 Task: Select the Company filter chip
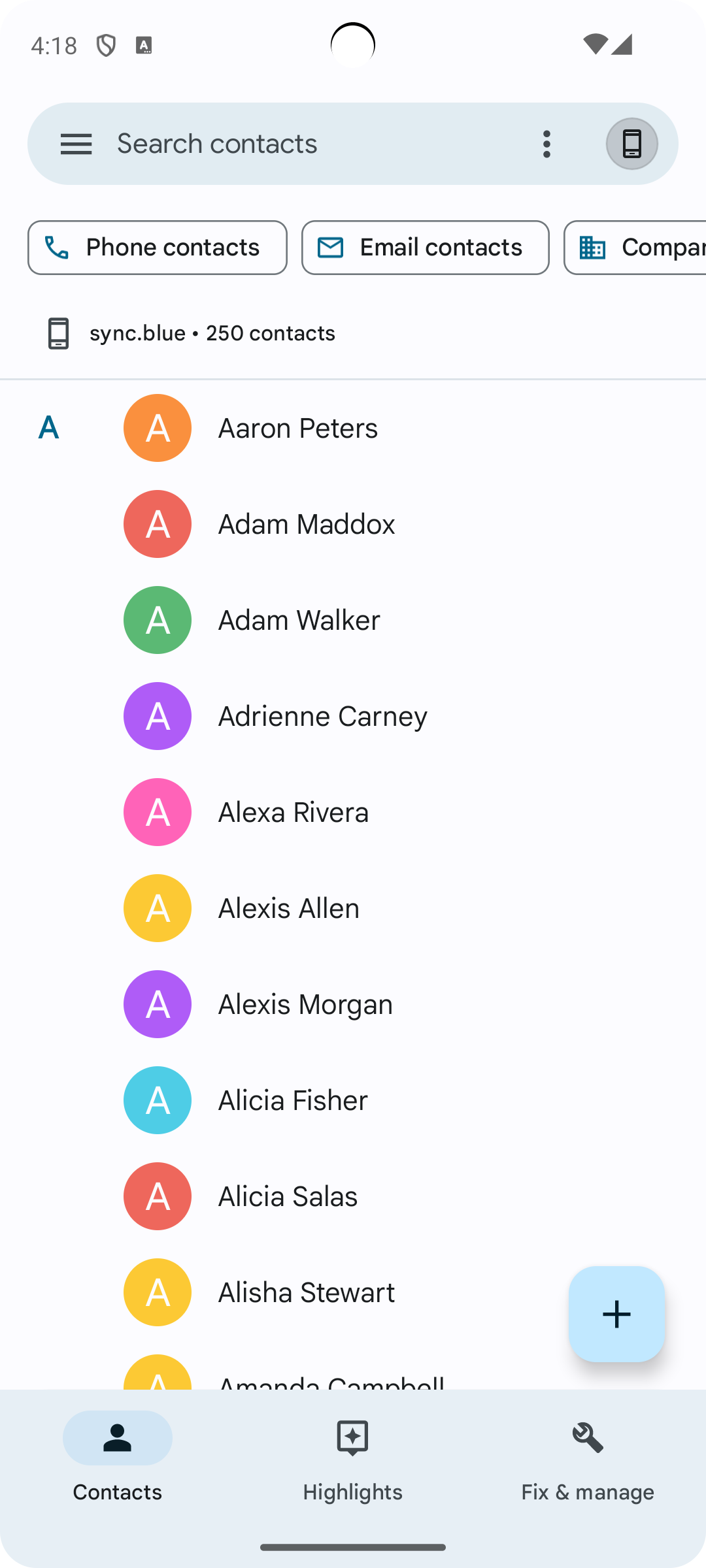coord(635,248)
